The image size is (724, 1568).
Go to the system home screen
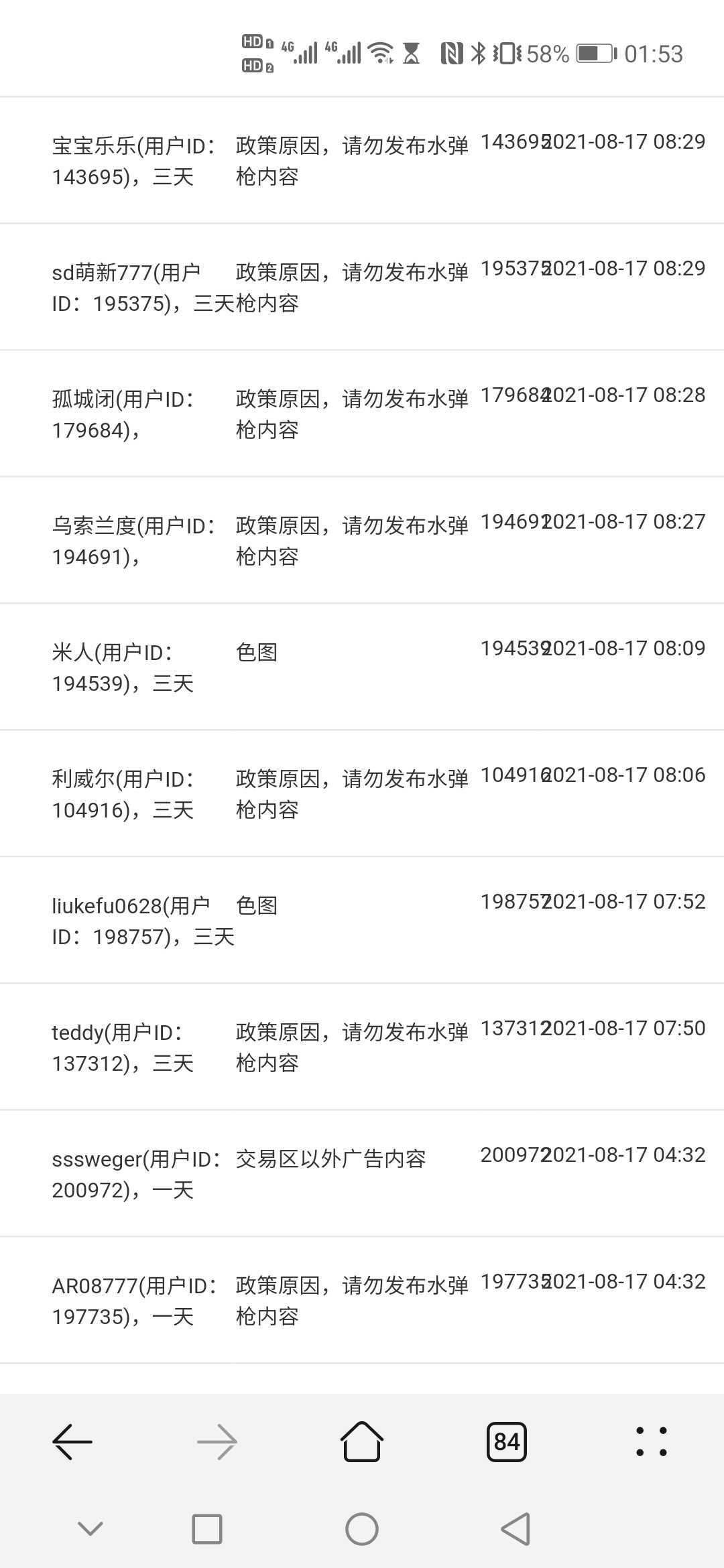pos(362,1529)
